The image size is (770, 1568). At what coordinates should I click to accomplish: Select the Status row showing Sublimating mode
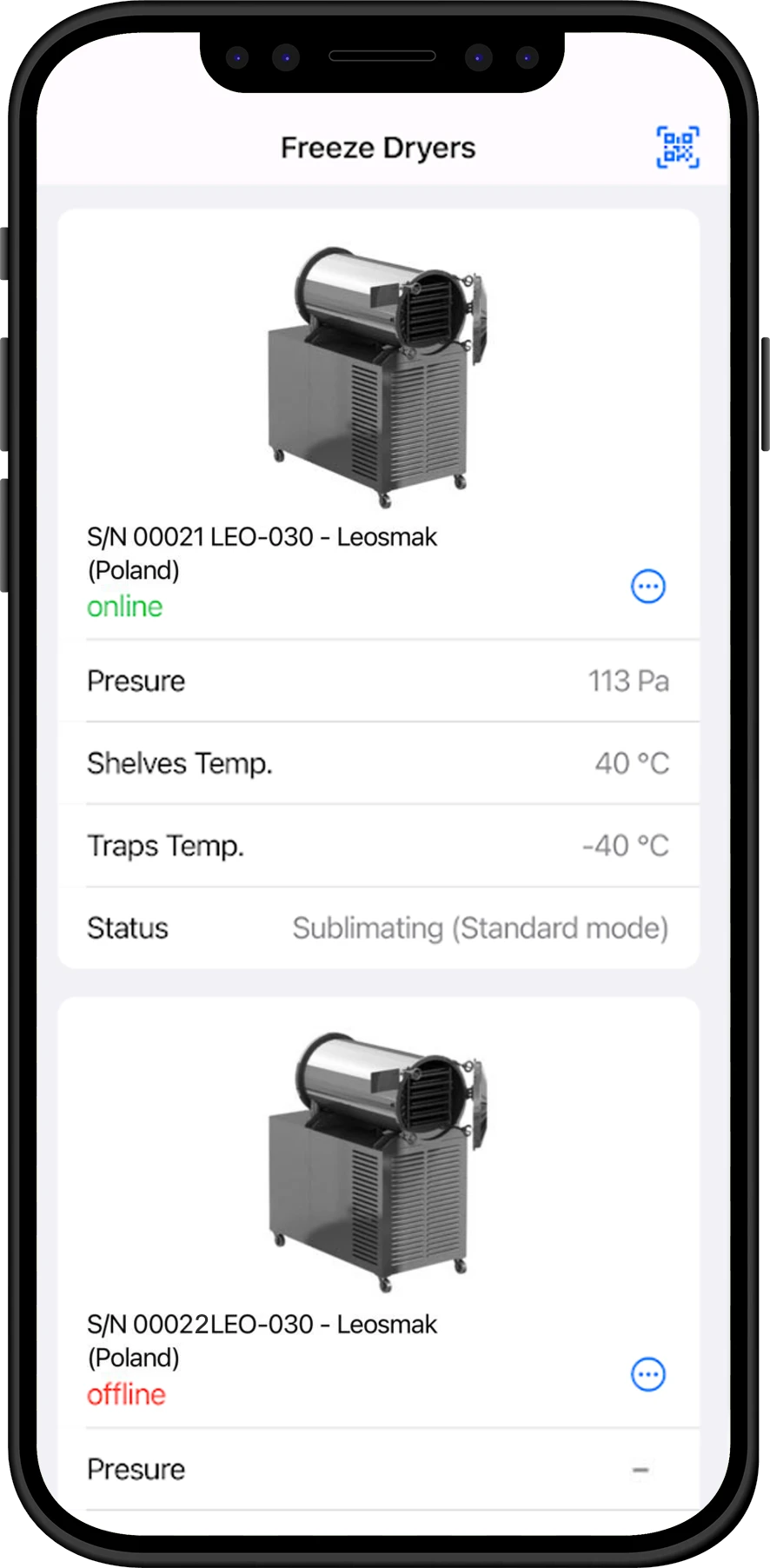coord(377,927)
